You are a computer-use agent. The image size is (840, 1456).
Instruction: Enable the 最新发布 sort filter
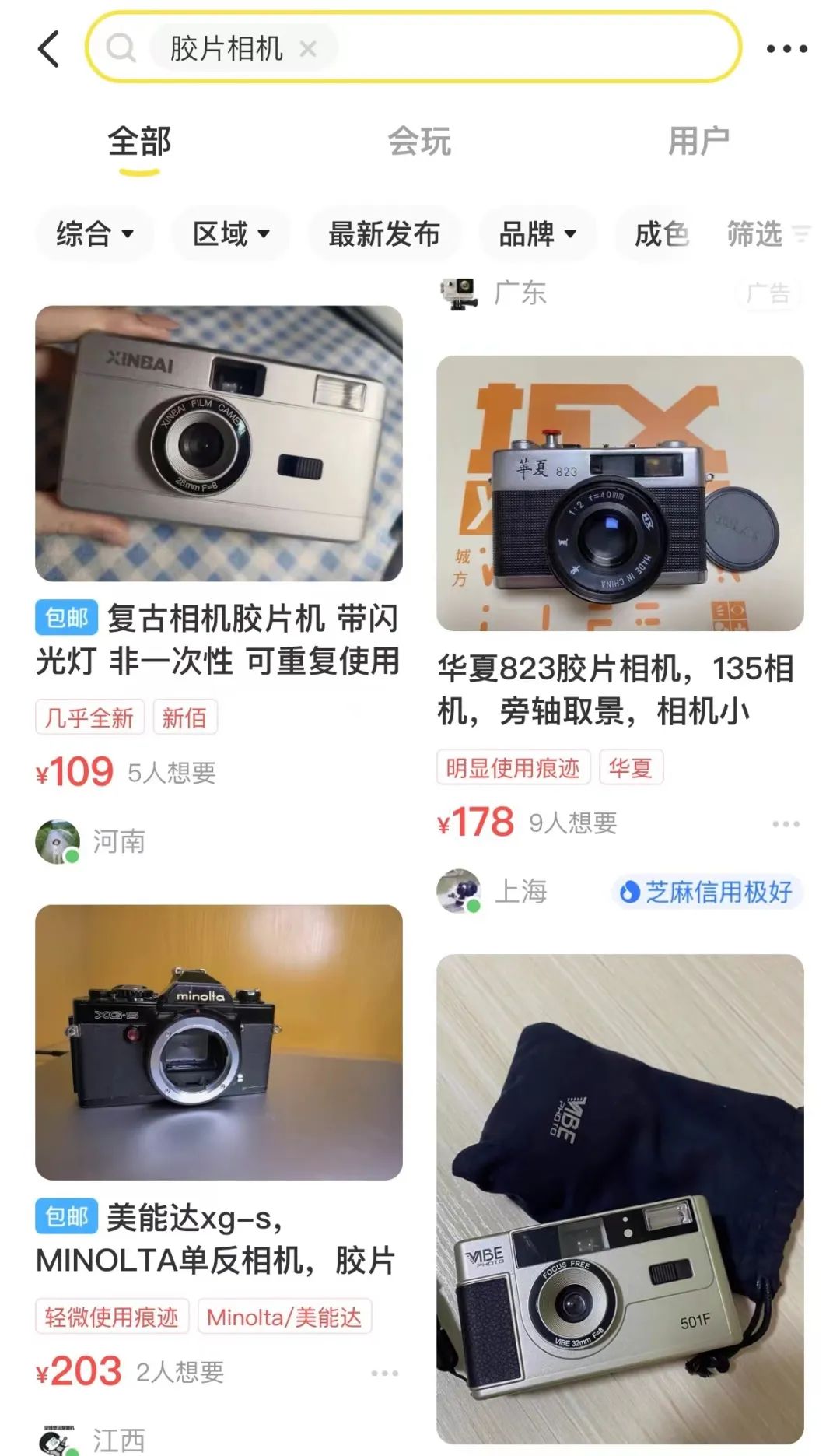pos(384,234)
